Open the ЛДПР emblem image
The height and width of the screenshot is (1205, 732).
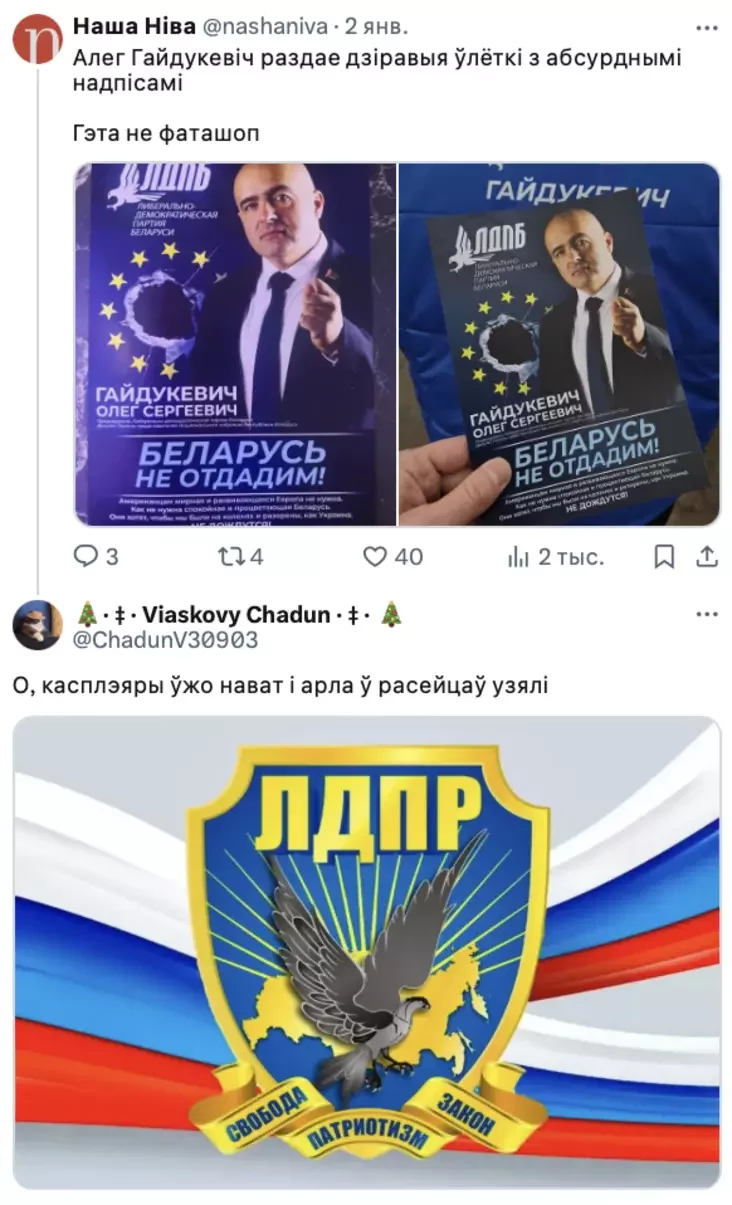(366, 950)
